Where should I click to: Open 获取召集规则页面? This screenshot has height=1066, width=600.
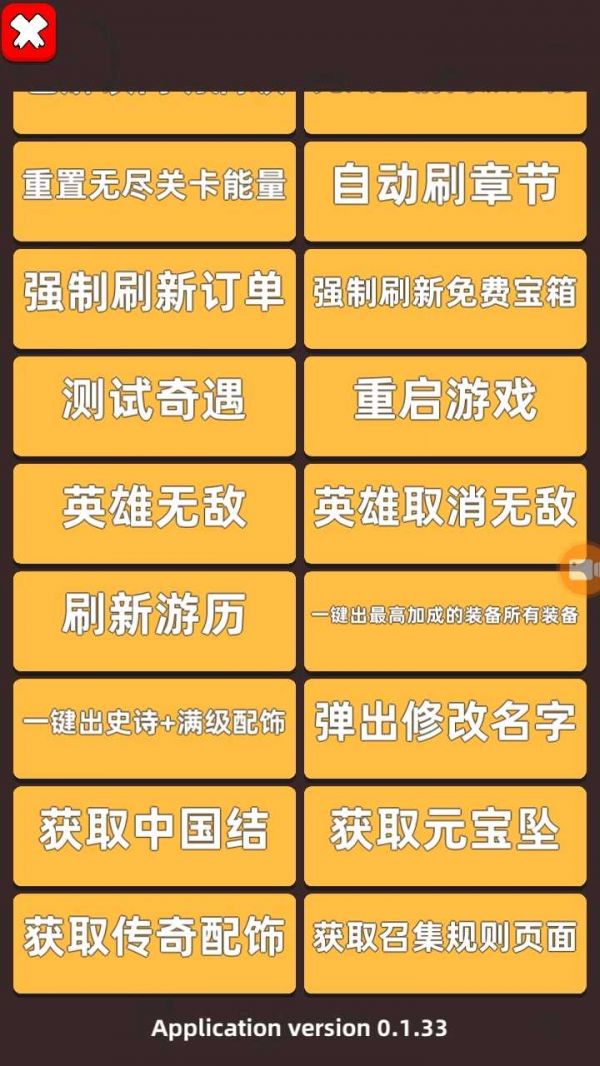click(x=445, y=944)
